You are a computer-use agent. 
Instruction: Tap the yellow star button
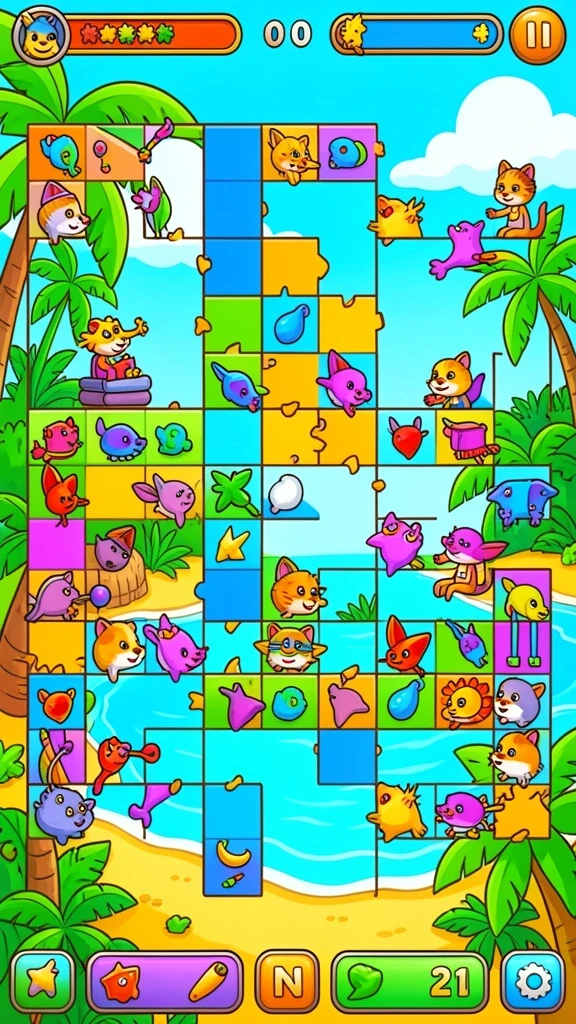[42, 982]
